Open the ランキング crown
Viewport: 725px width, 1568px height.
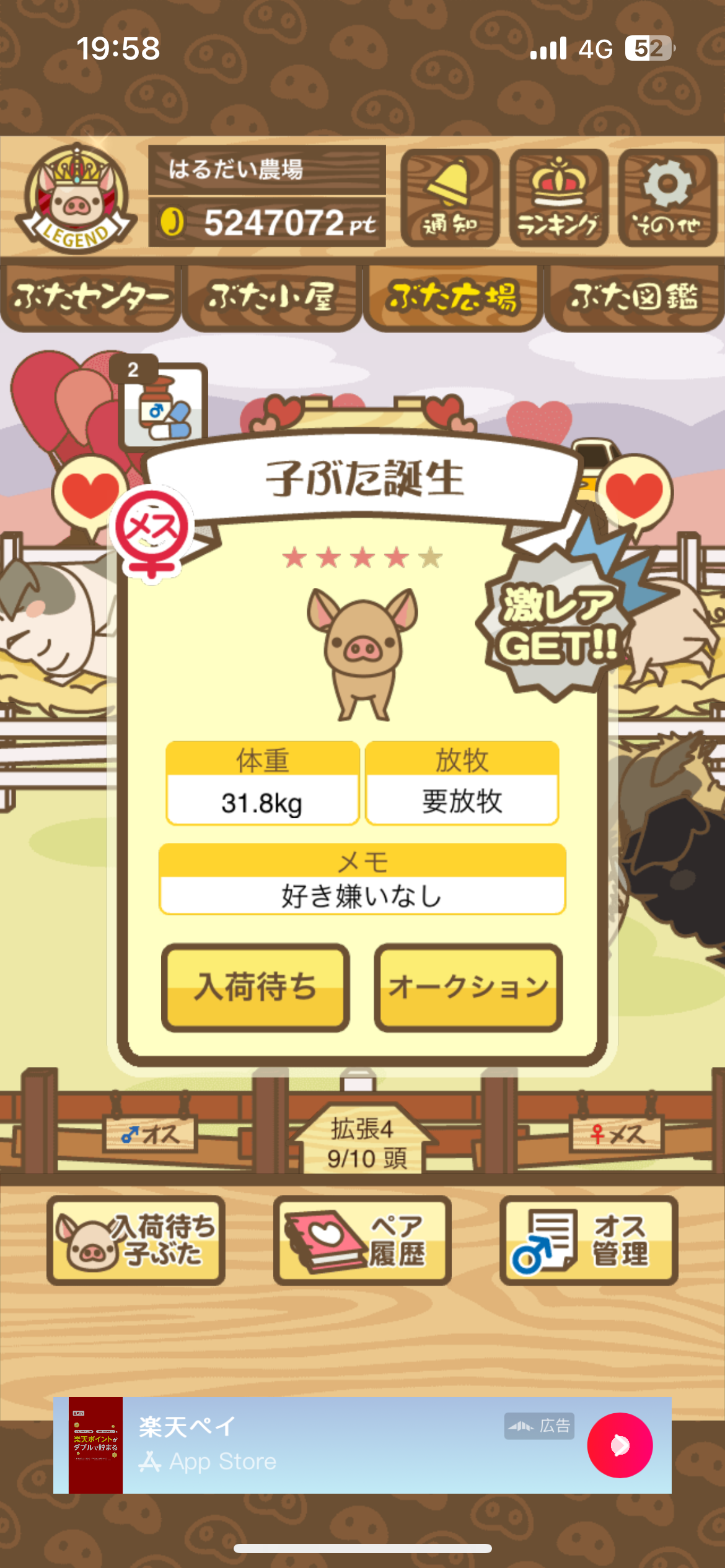558,198
